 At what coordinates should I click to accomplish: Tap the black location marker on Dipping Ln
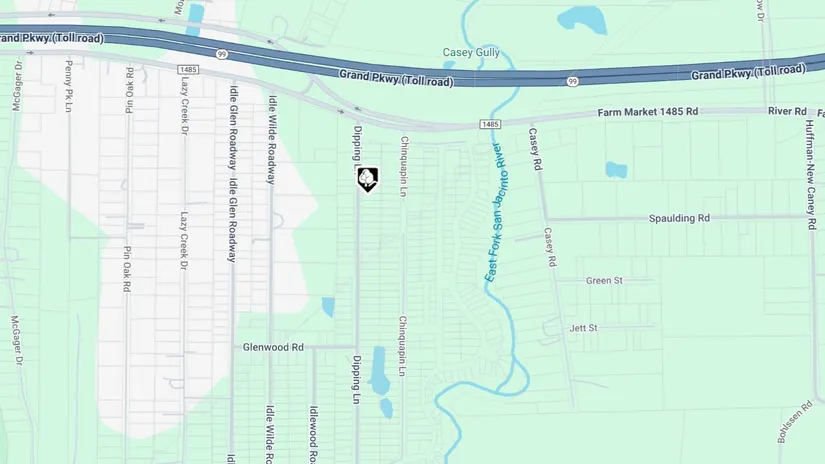coord(367,179)
